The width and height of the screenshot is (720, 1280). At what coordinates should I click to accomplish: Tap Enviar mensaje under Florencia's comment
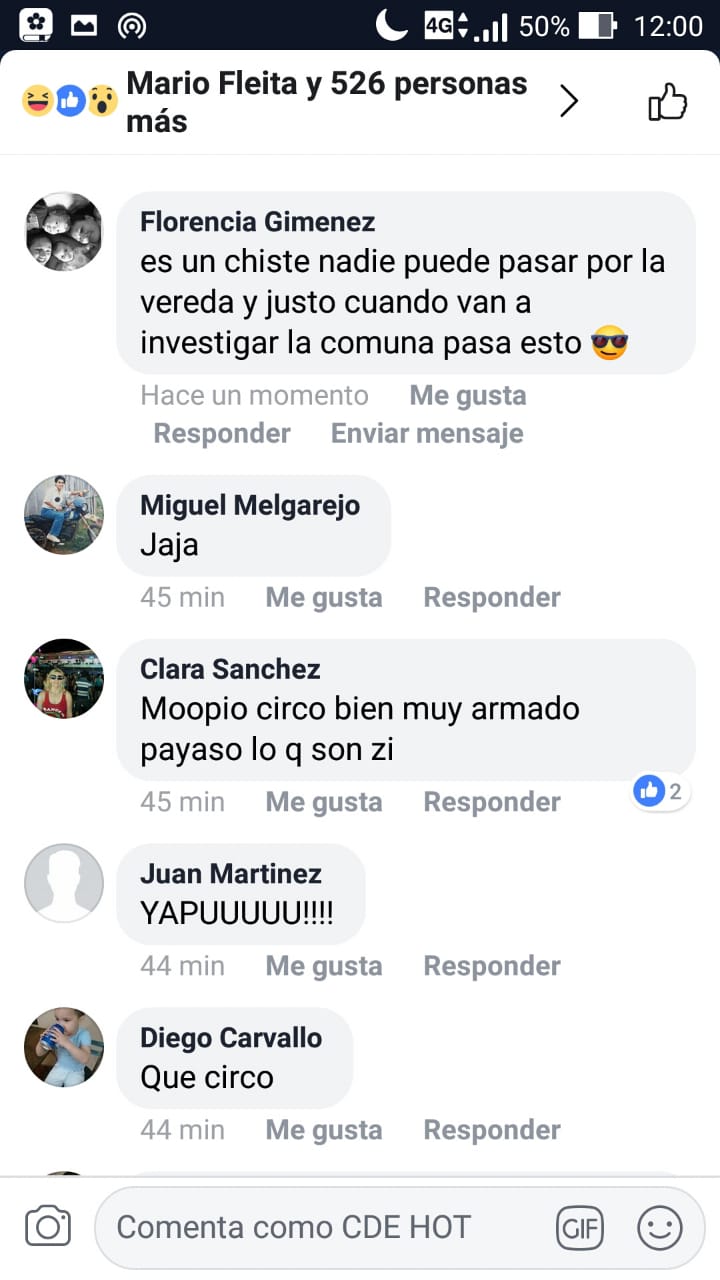point(427,433)
